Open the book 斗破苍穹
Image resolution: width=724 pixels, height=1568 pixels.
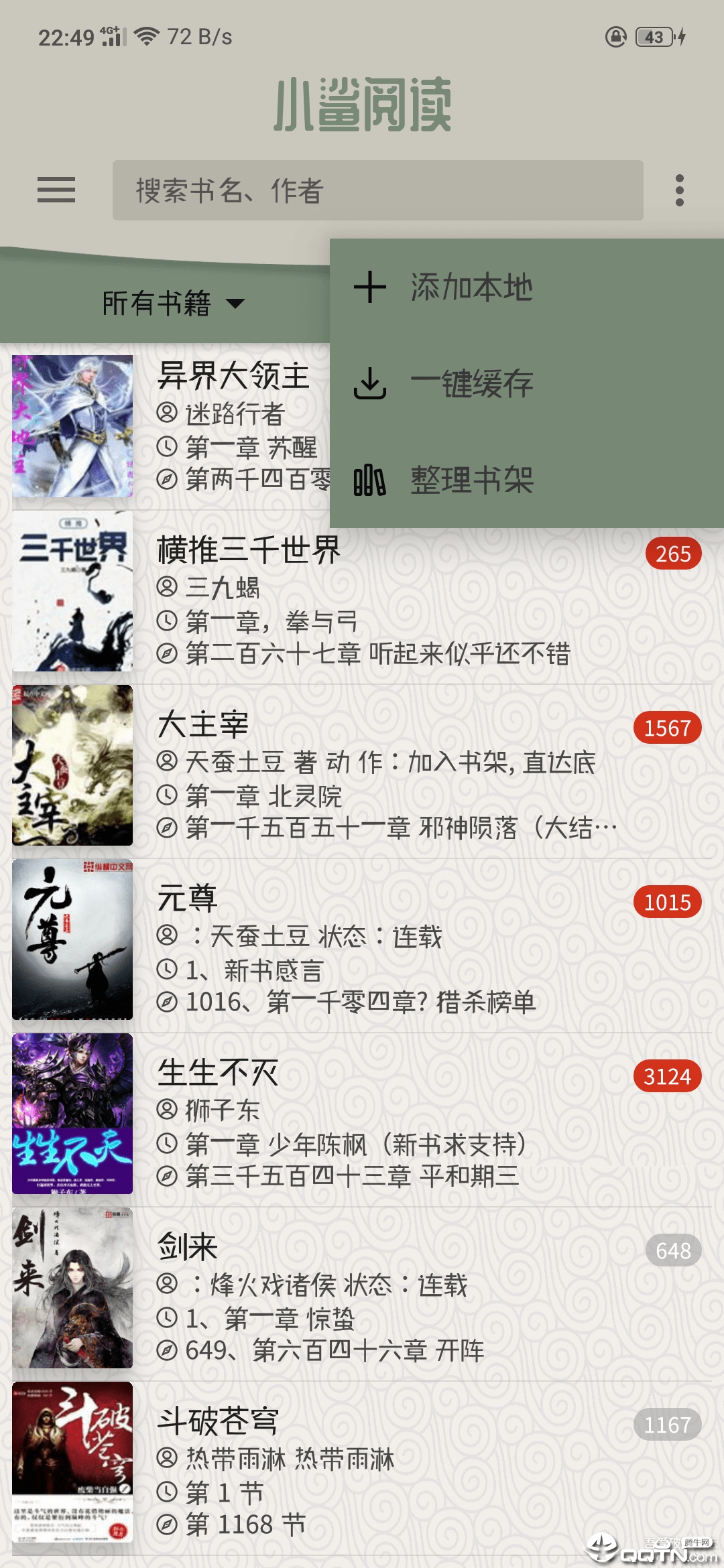pyautogui.click(x=362, y=1469)
